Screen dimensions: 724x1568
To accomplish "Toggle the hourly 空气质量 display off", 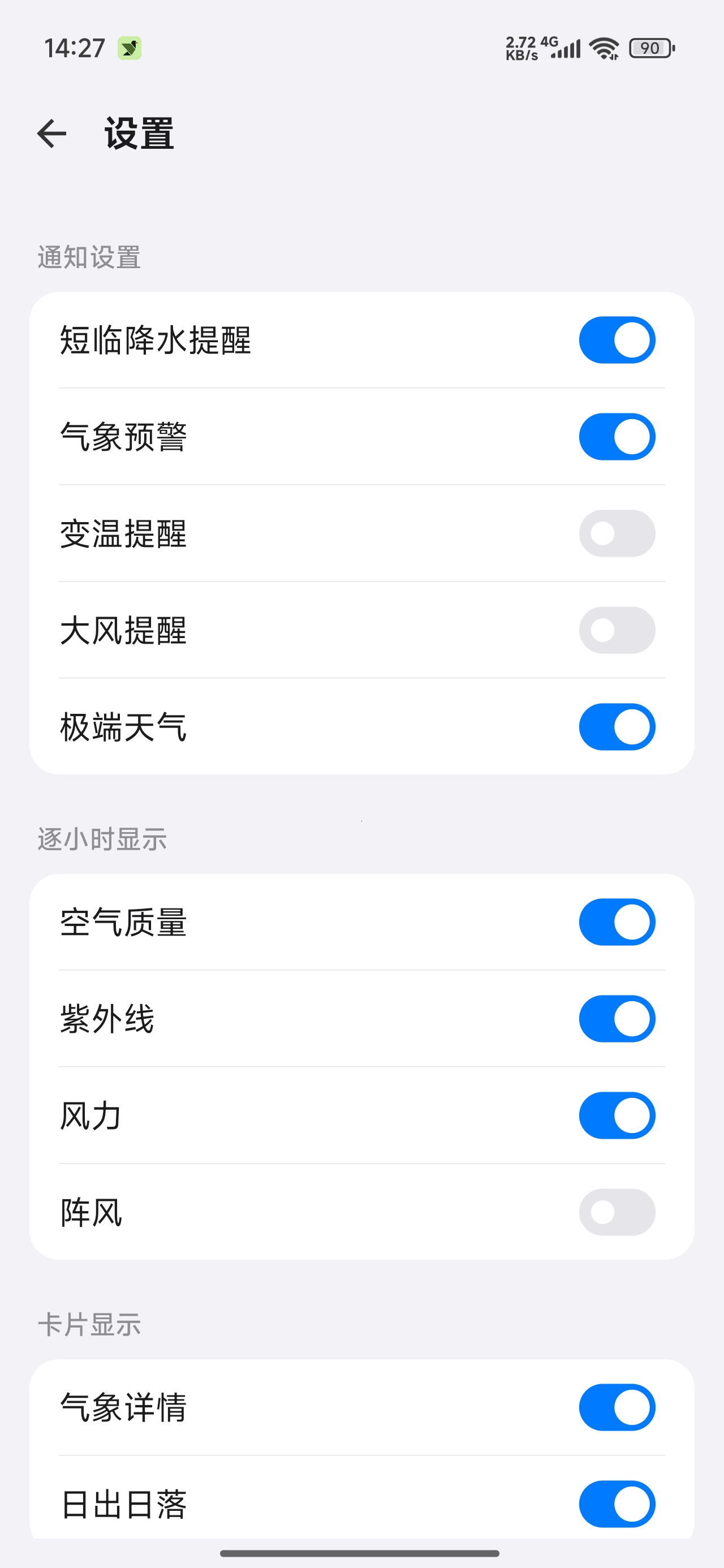I will [617, 922].
